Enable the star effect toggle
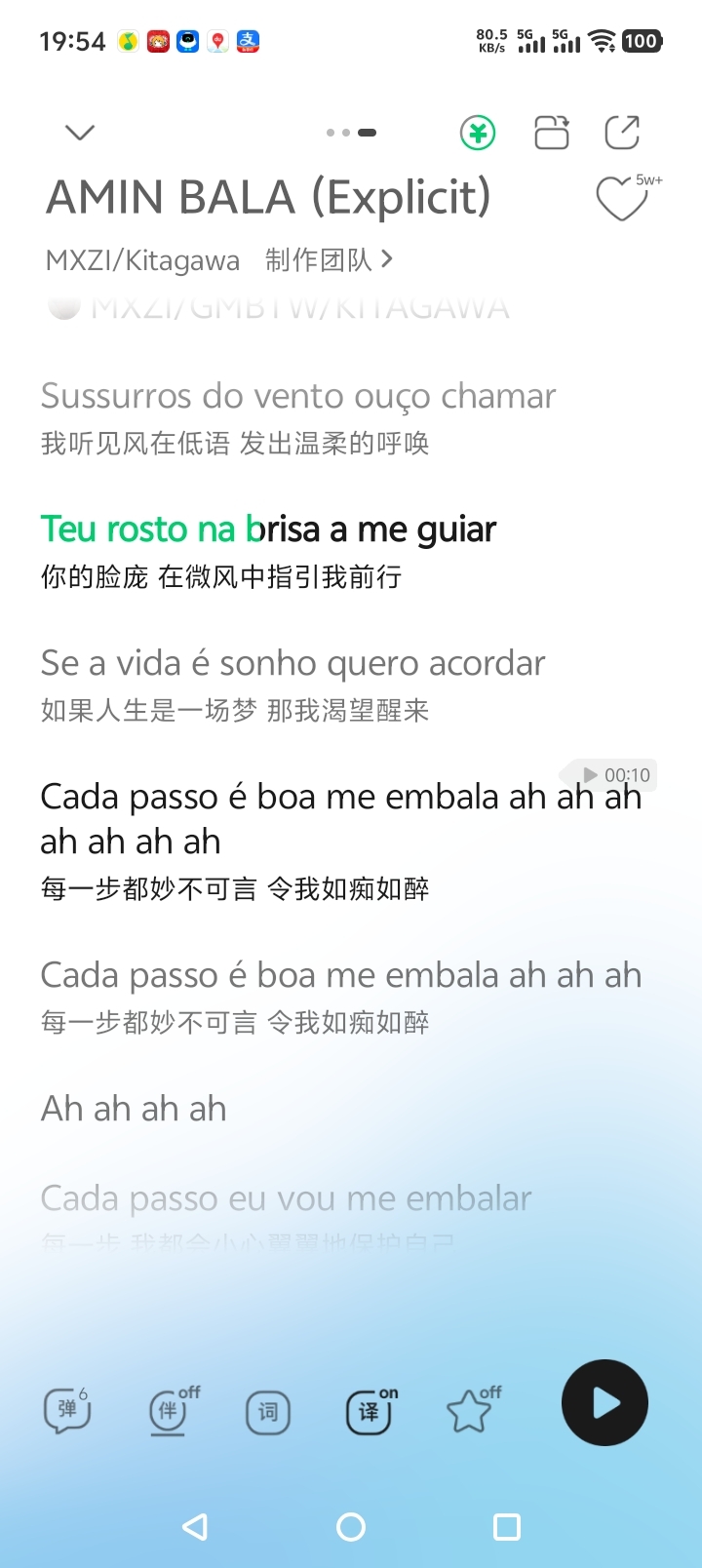702x1568 pixels. click(469, 1411)
